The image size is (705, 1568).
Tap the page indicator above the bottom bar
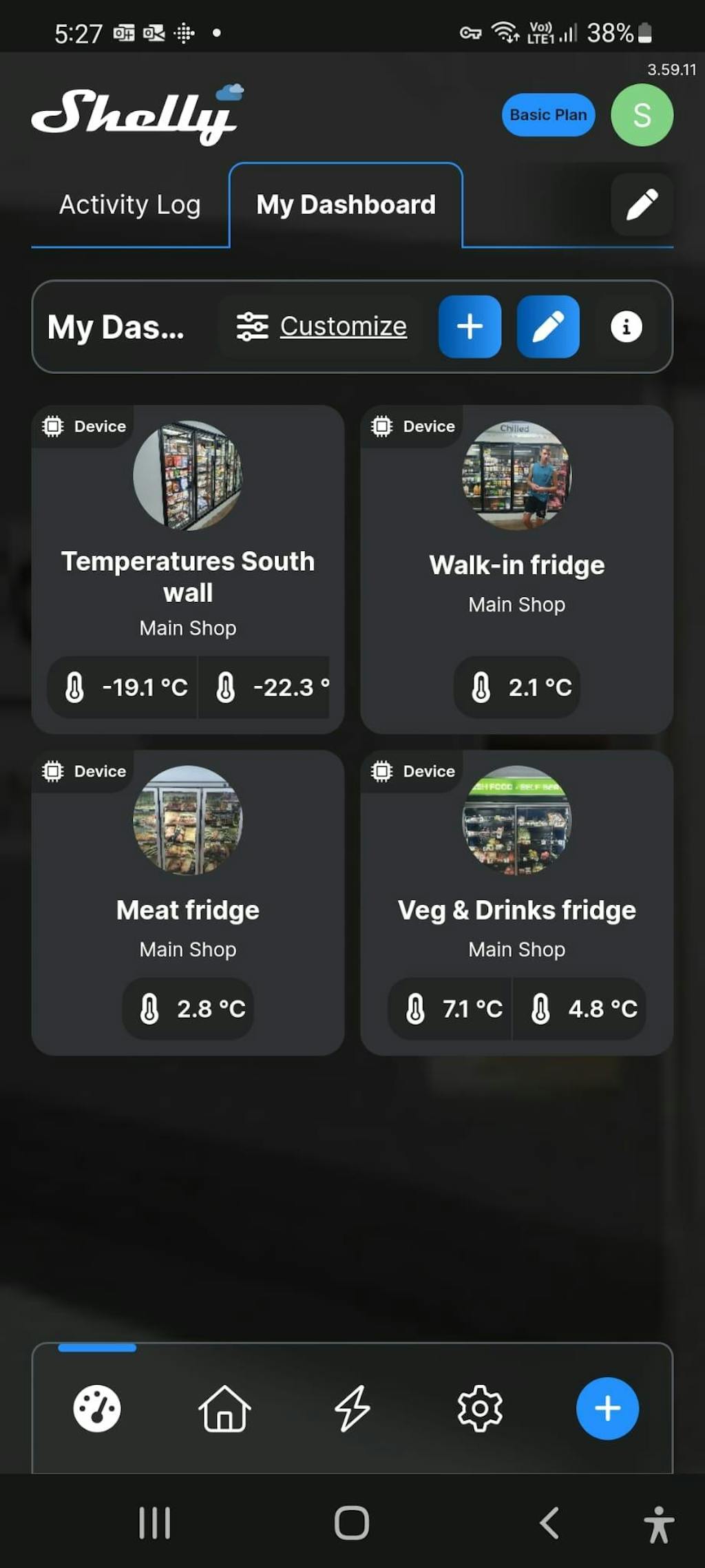click(96, 1346)
